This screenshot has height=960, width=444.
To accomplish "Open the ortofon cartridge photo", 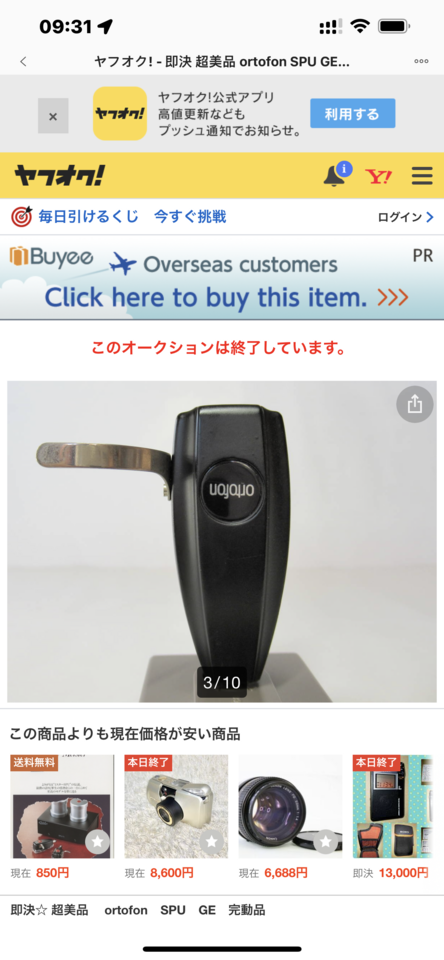I will (x=222, y=541).
